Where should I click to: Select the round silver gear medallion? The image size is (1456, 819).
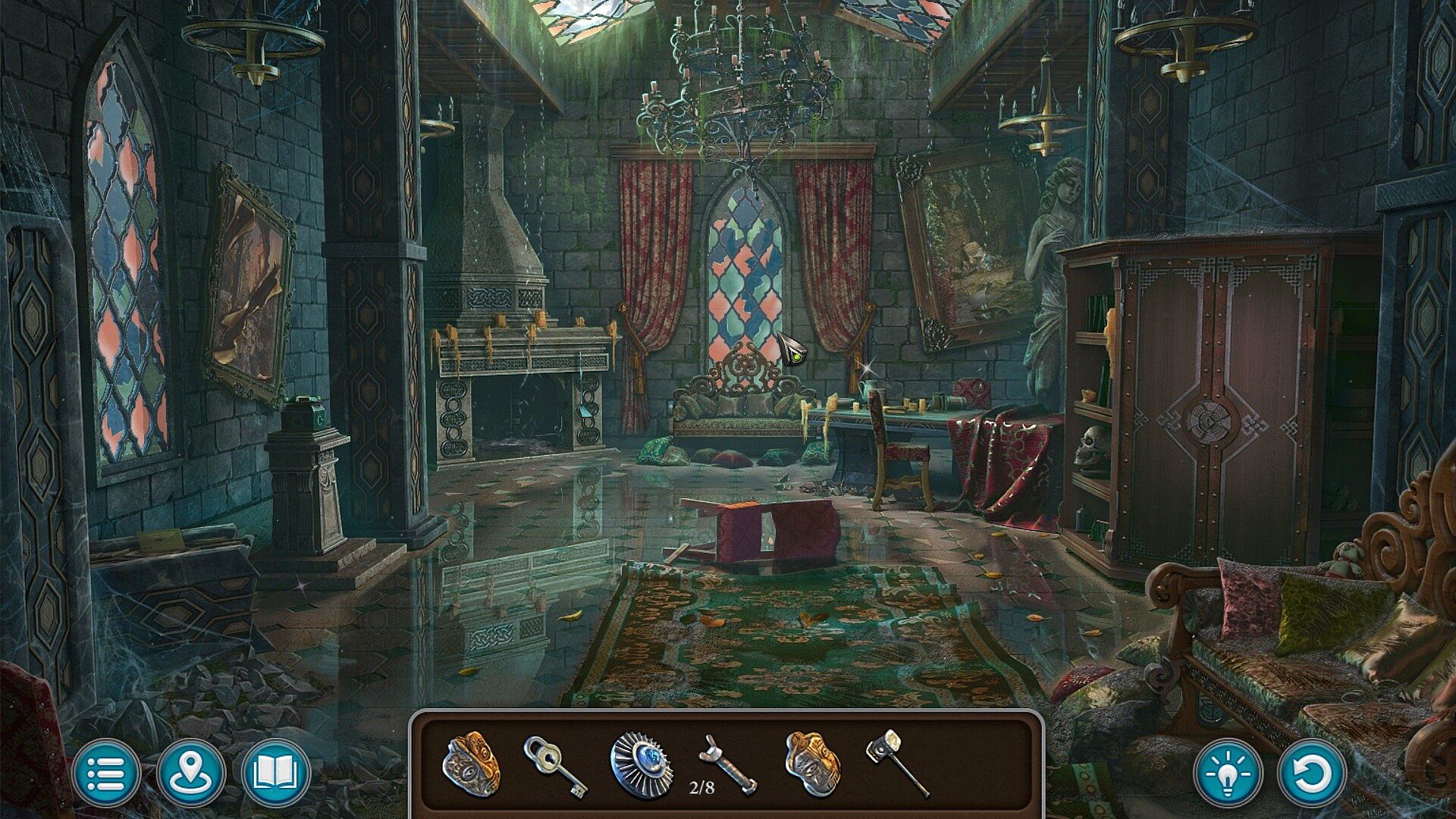pyautogui.click(x=642, y=764)
